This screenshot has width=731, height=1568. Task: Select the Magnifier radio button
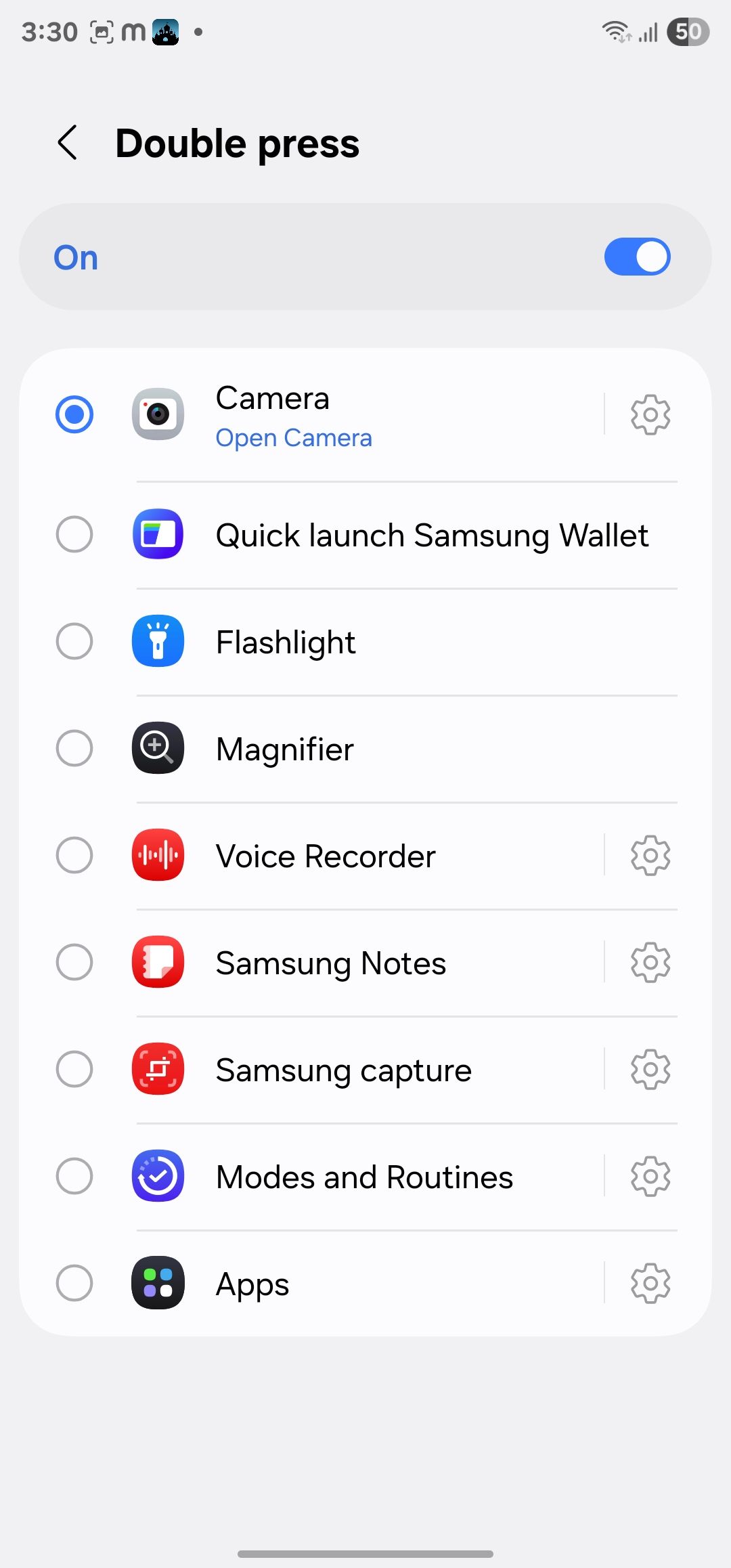click(x=74, y=748)
